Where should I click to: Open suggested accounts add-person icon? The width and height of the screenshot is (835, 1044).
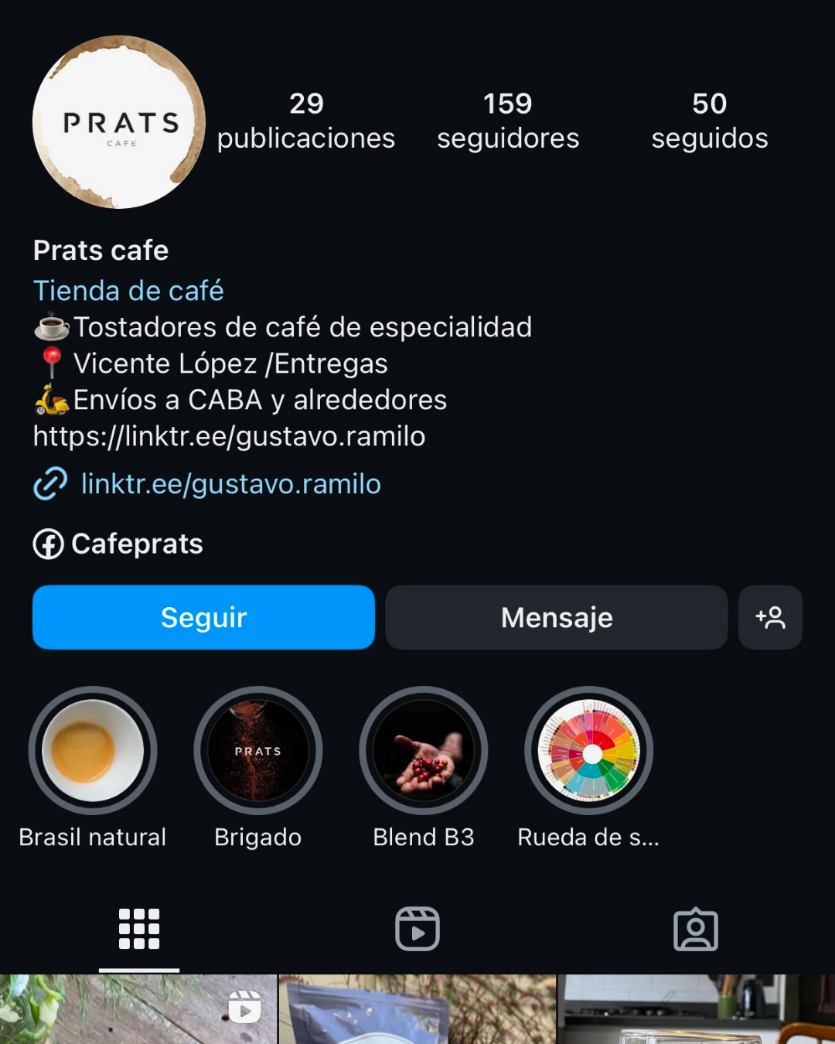(770, 617)
